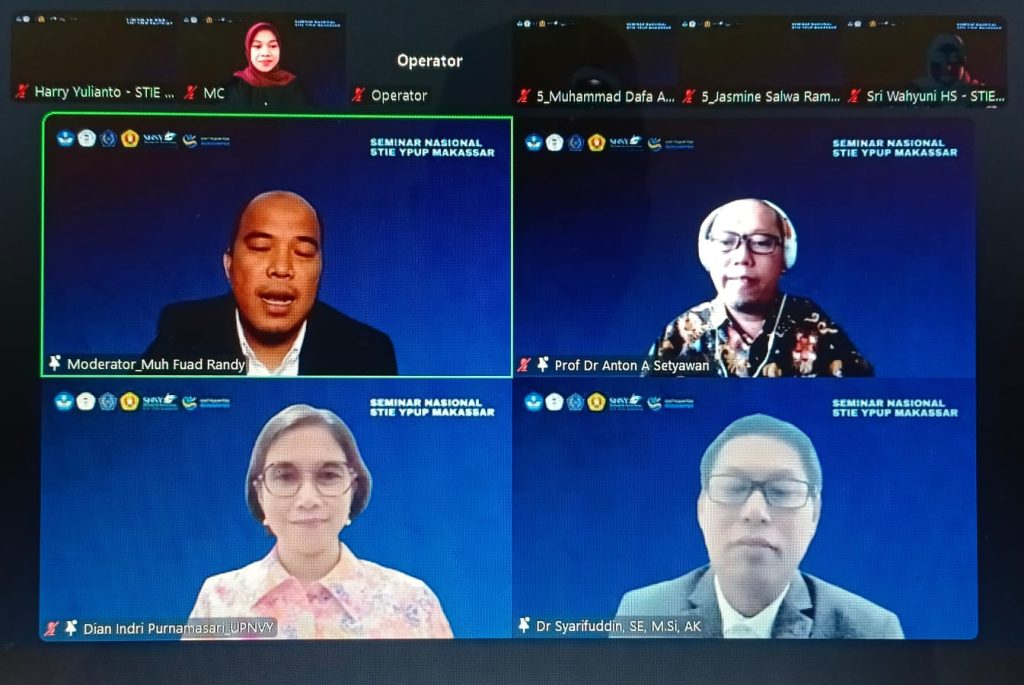Select Moderator_Muh Fuad Randy's video tile
1024x685 pixels.
276,246
